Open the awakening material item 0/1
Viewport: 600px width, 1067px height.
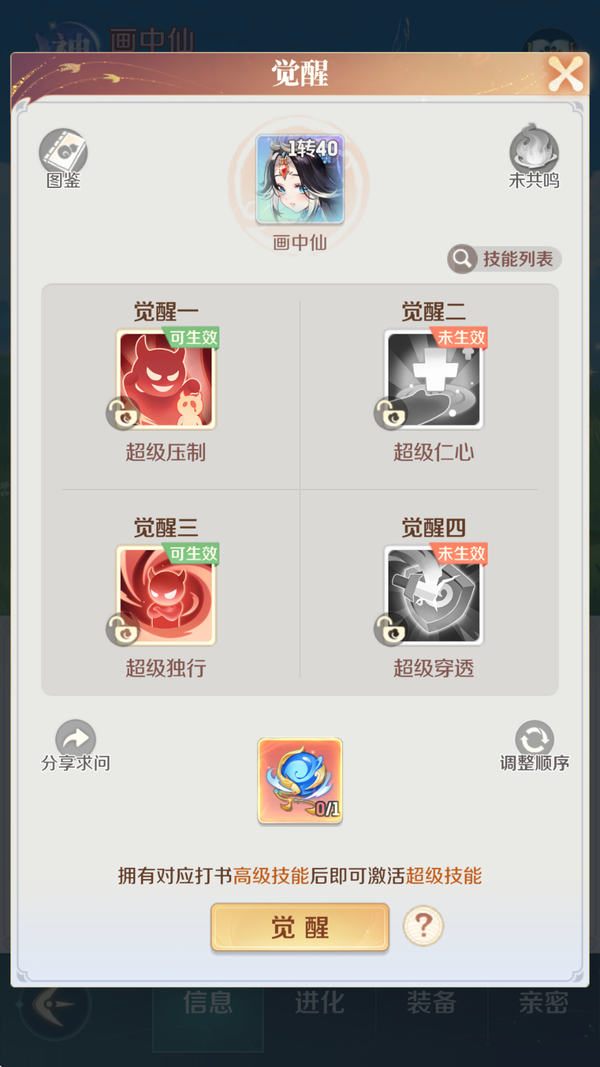pos(300,781)
